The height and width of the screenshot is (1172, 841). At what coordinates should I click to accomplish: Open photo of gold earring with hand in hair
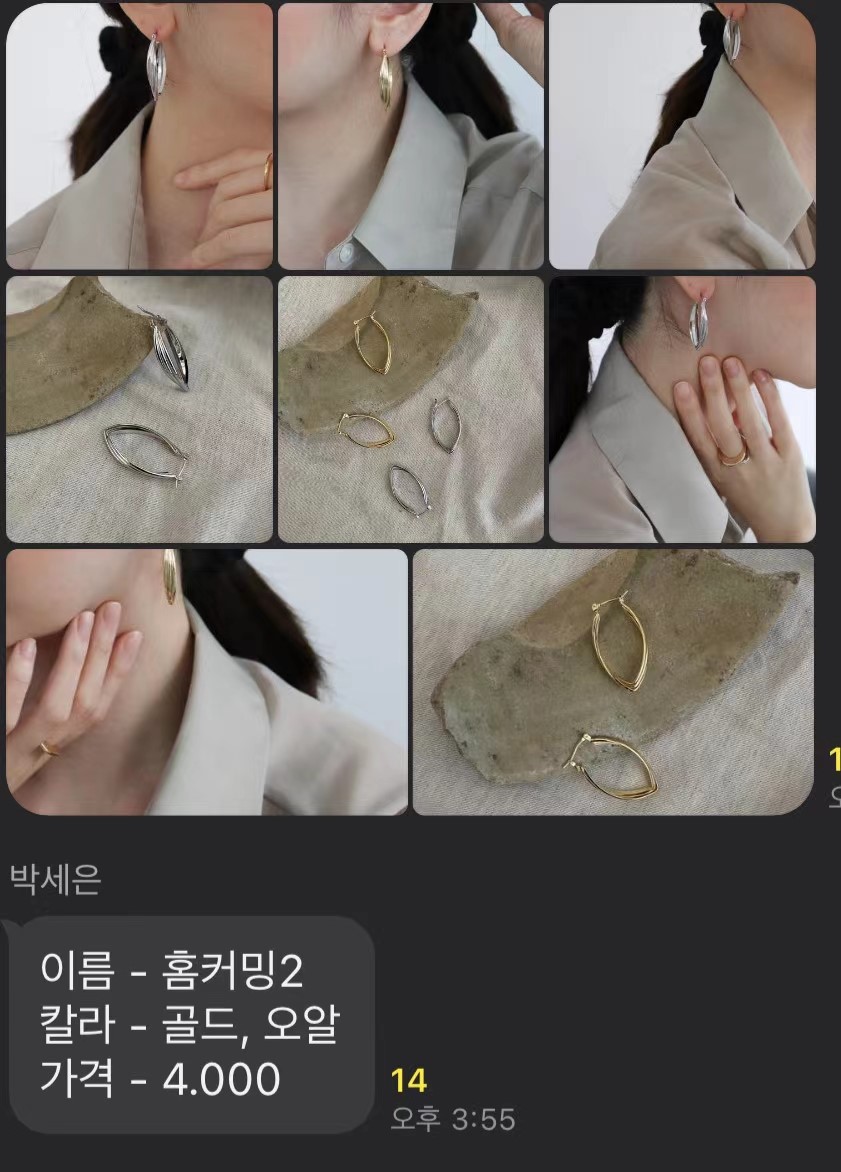click(x=411, y=136)
